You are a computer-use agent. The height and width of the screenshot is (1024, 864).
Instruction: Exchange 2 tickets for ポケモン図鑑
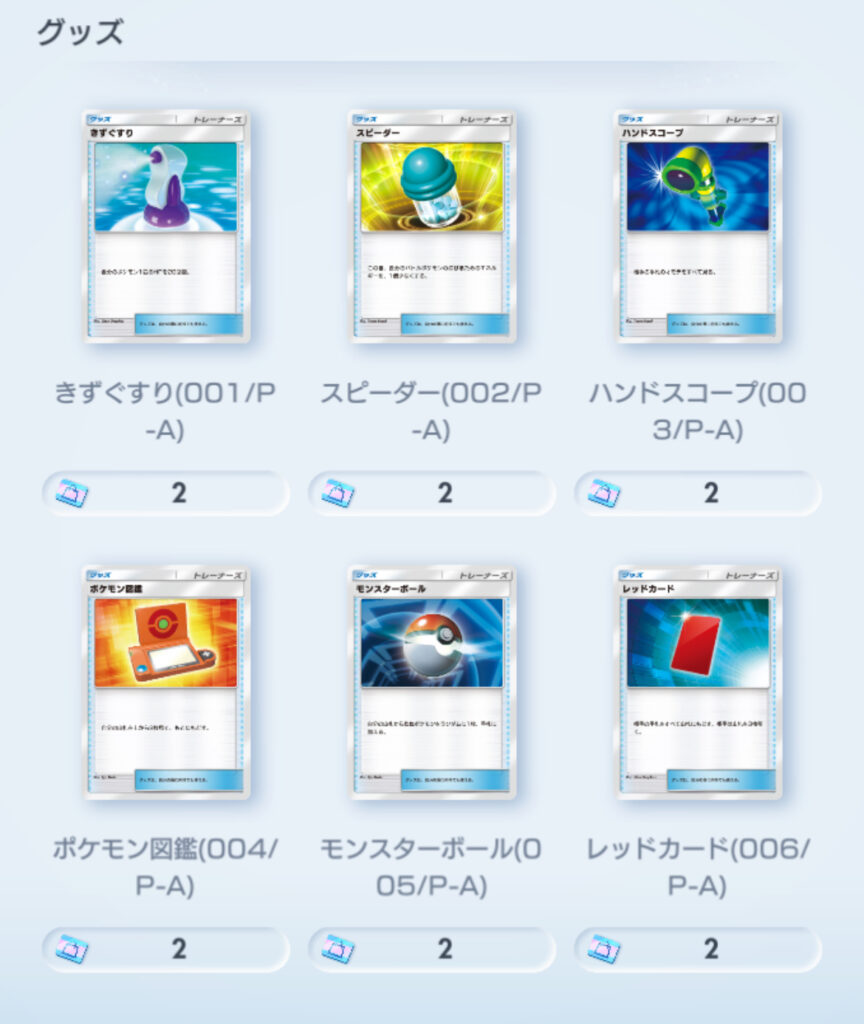[x=166, y=949]
